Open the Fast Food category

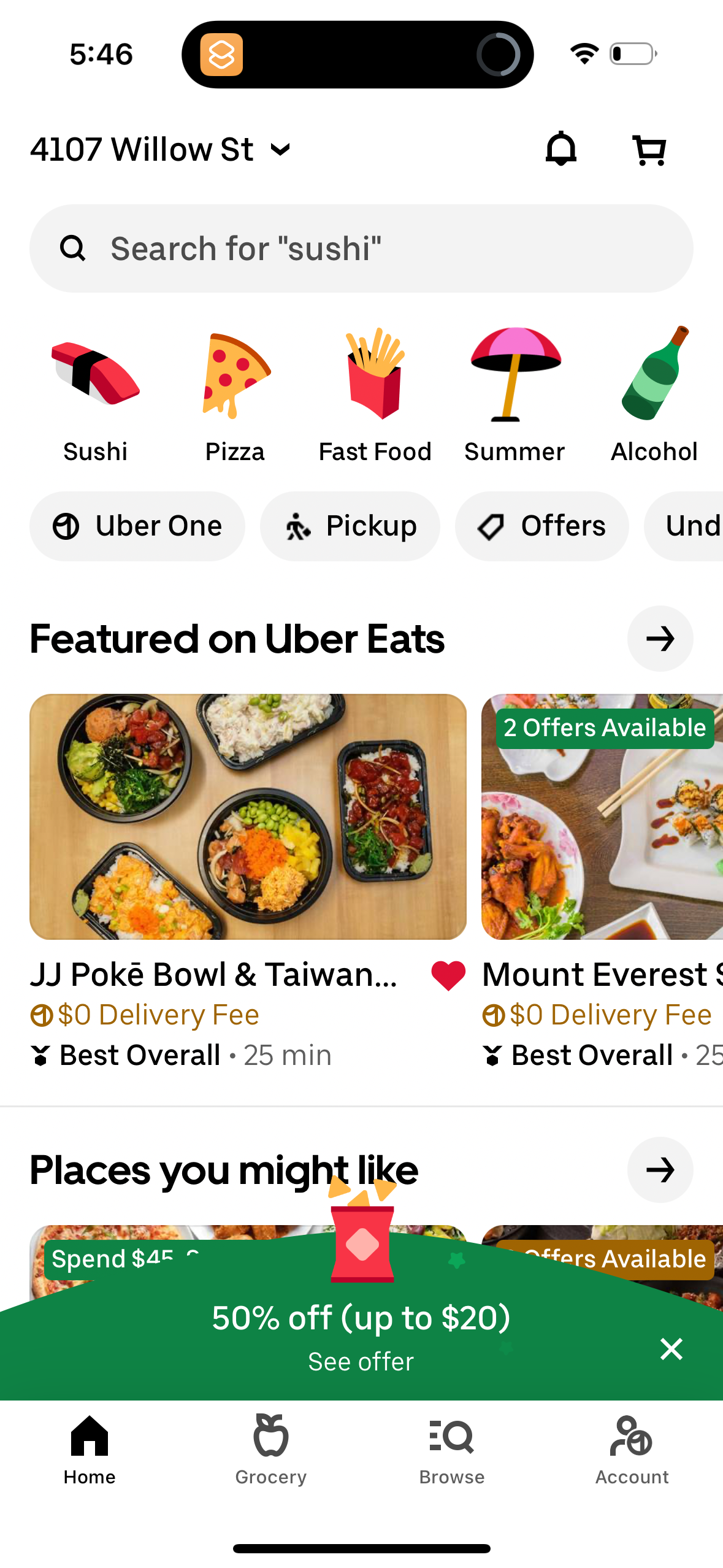pyautogui.click(x=375, y=393)
